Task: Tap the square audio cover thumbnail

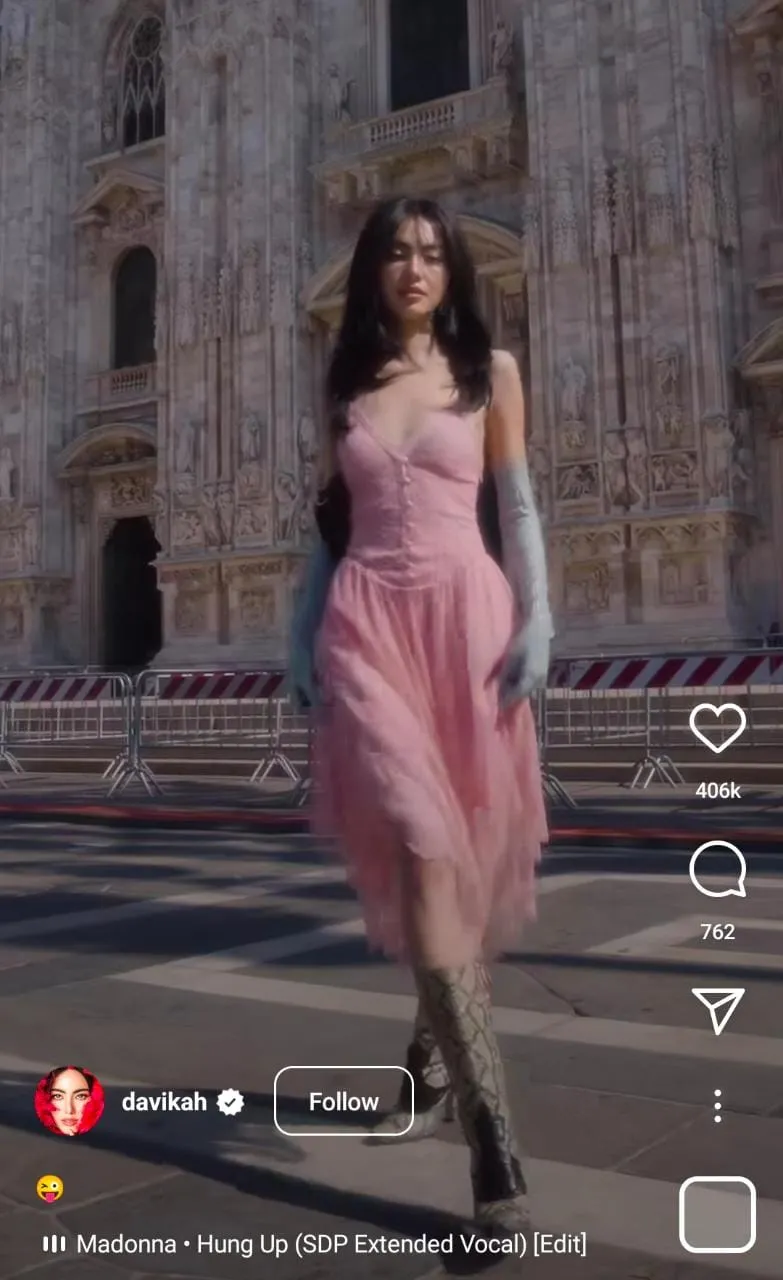Action: point(718,1214)
